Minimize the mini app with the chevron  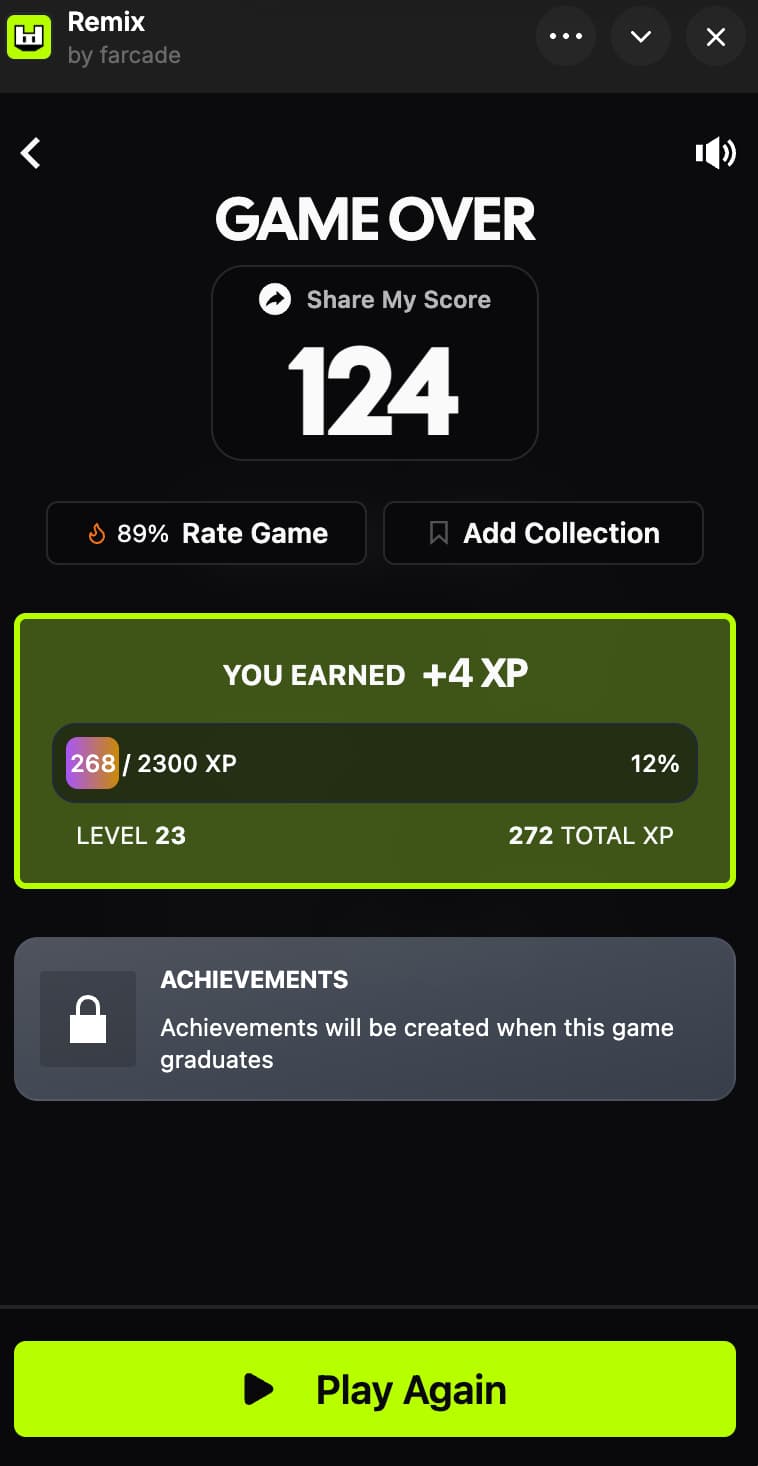[x=641, y=37]
